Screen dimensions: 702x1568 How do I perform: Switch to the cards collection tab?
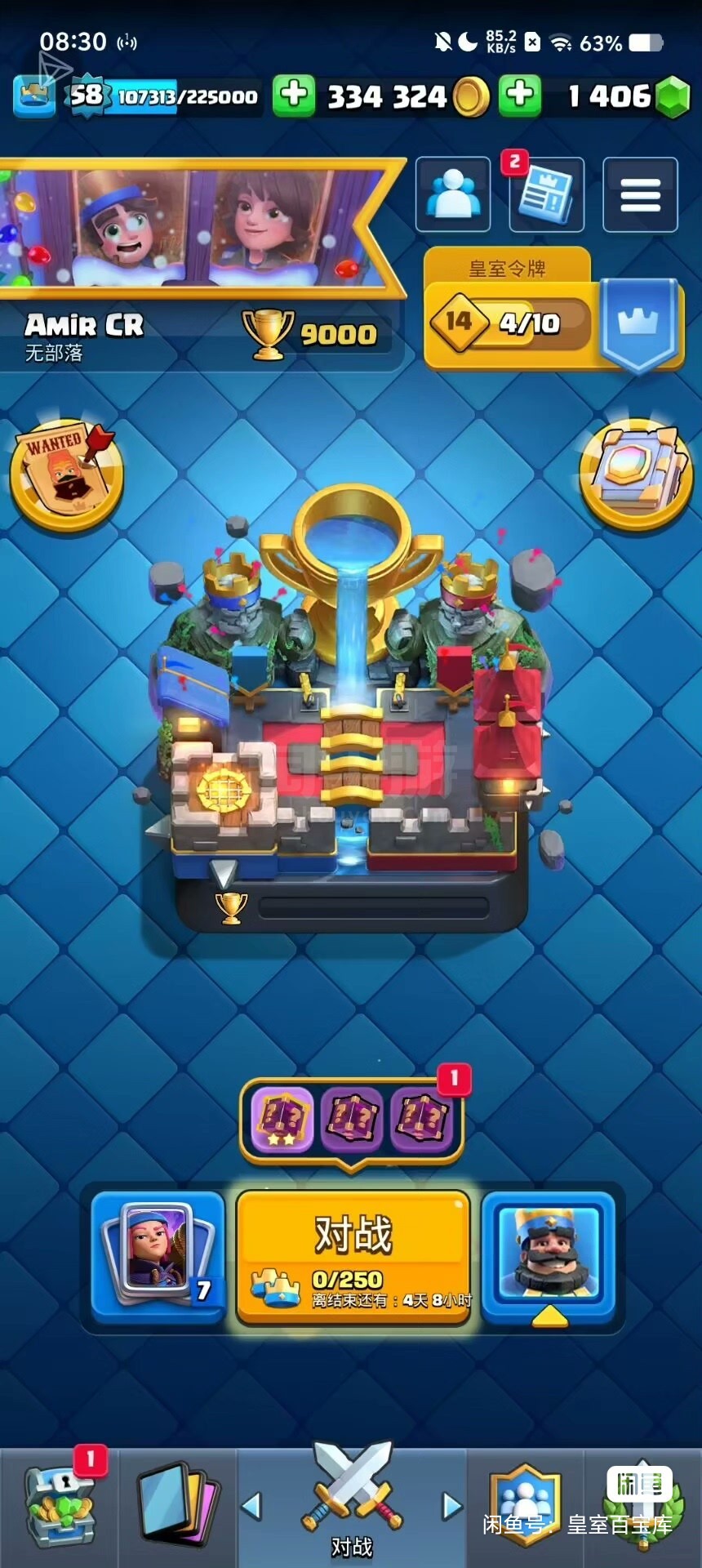[178, 1507]
